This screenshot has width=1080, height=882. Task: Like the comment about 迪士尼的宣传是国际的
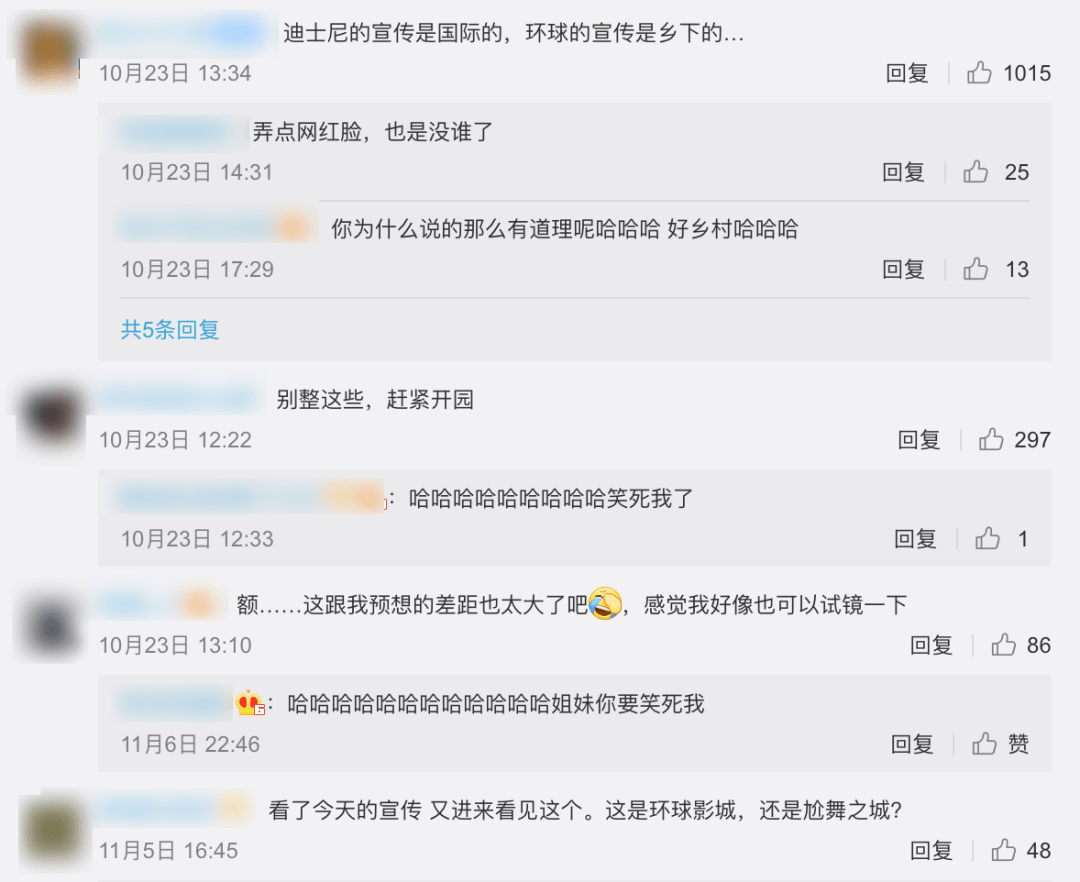point(980,73)
